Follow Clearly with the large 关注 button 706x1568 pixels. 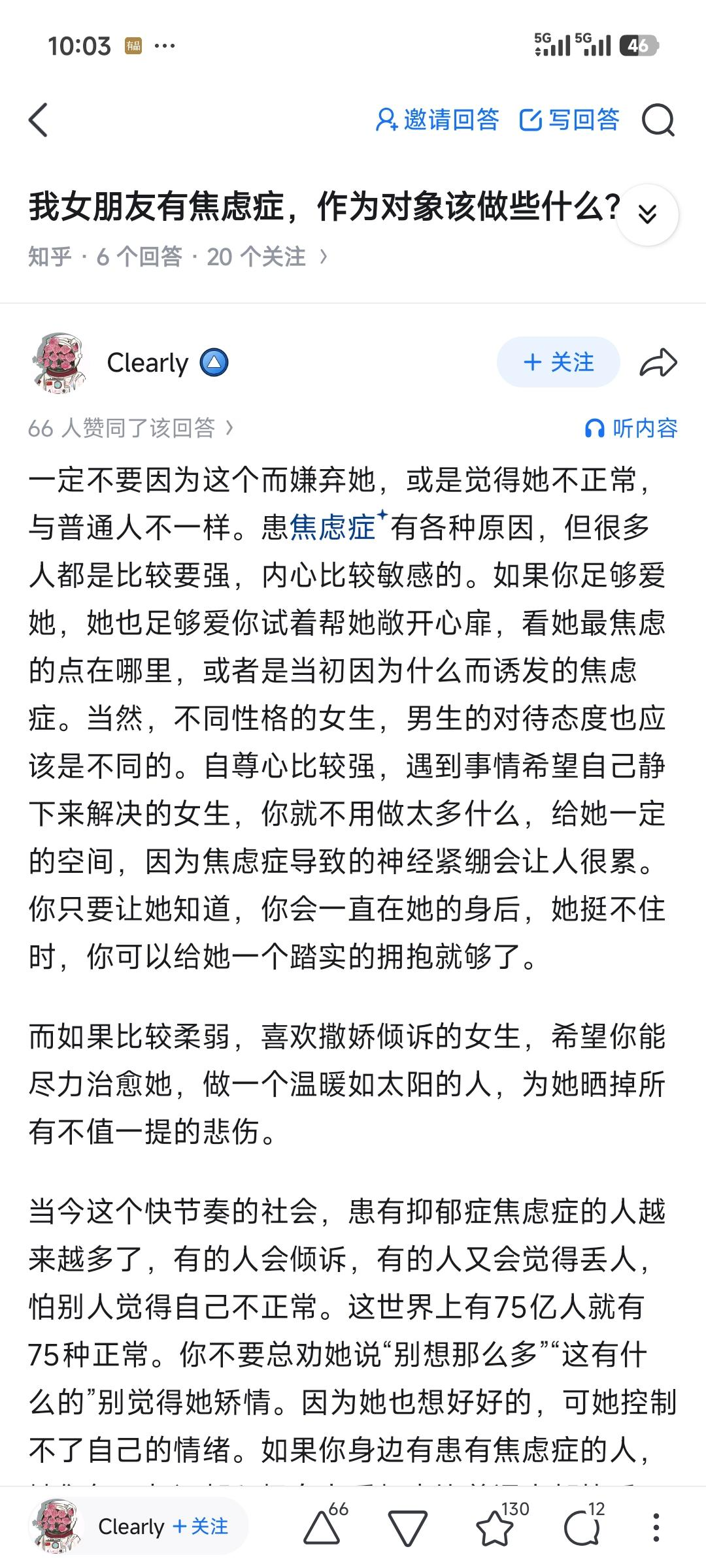click(x=558, y=362)
